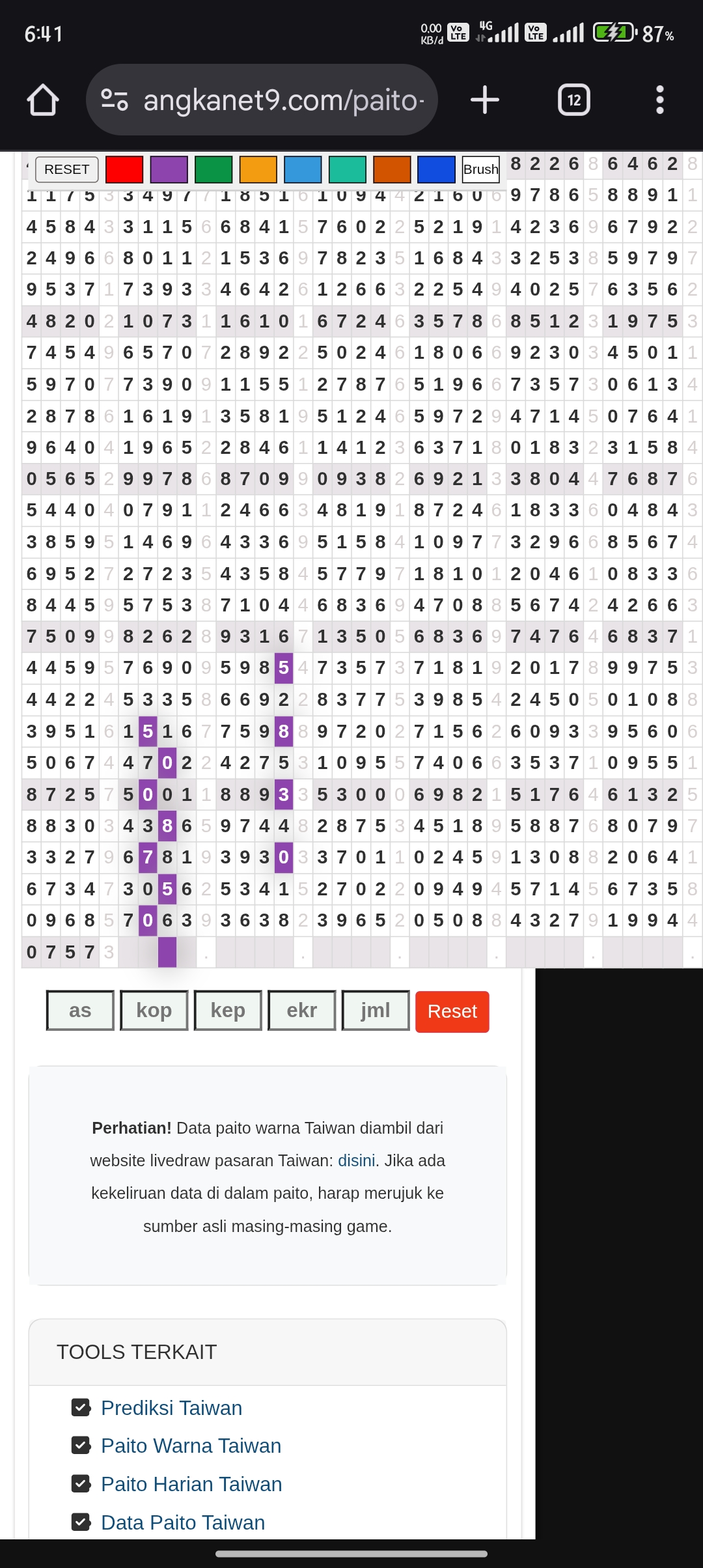Activate the Brush tool
This screenshot has width=703, height=1568.
tap(481, 169)
